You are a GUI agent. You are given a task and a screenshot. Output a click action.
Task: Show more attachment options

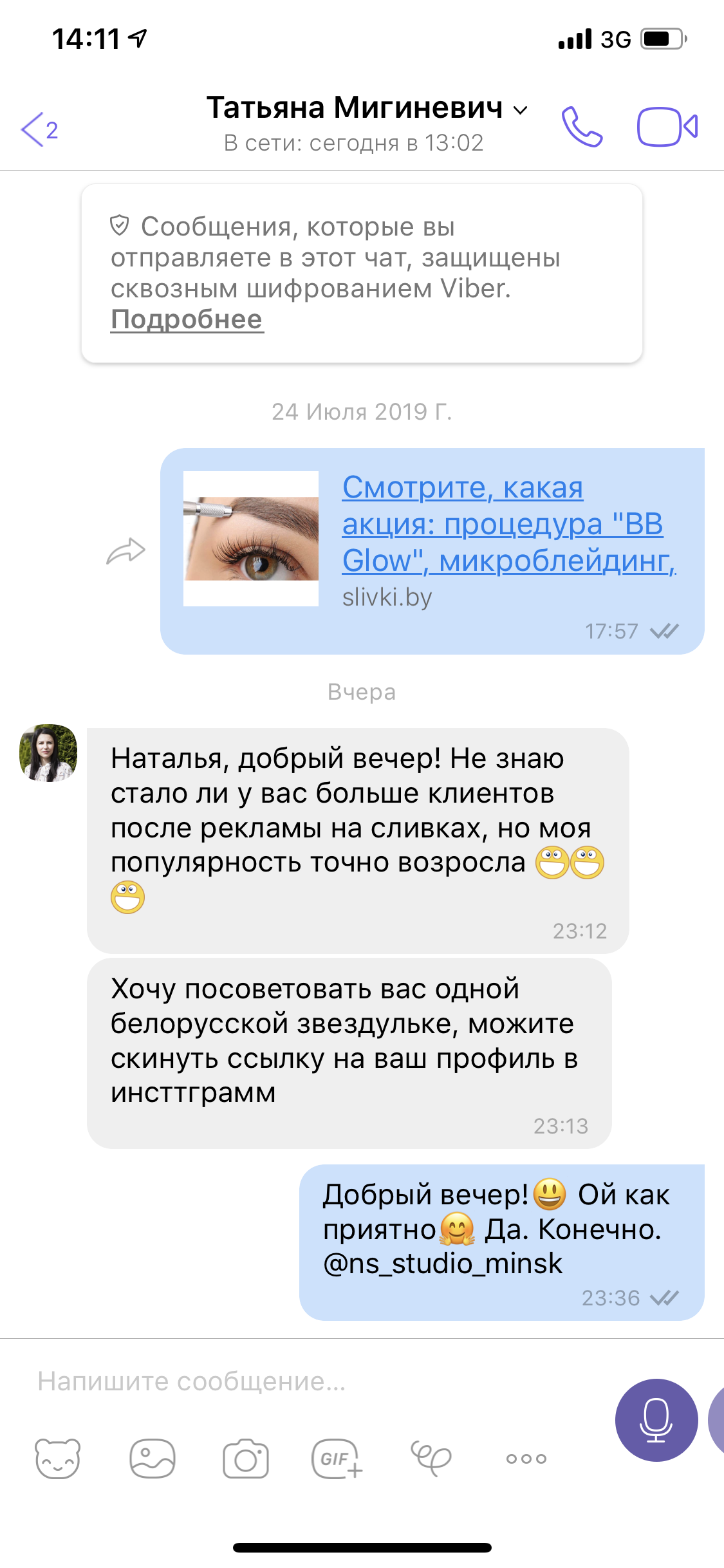(526, 1459)
